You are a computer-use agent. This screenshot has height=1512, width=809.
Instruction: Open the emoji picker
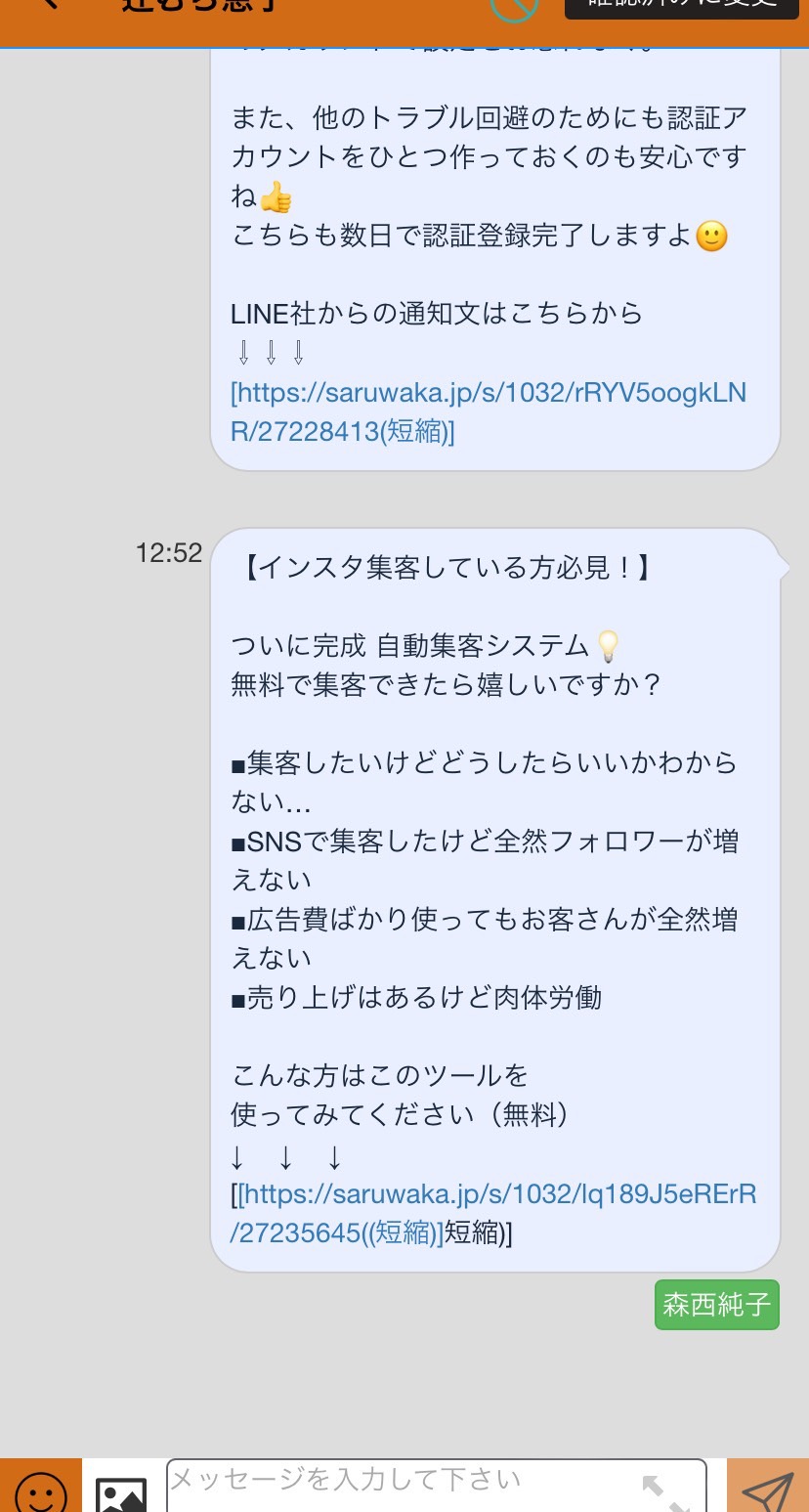[x=41, y=1488]
